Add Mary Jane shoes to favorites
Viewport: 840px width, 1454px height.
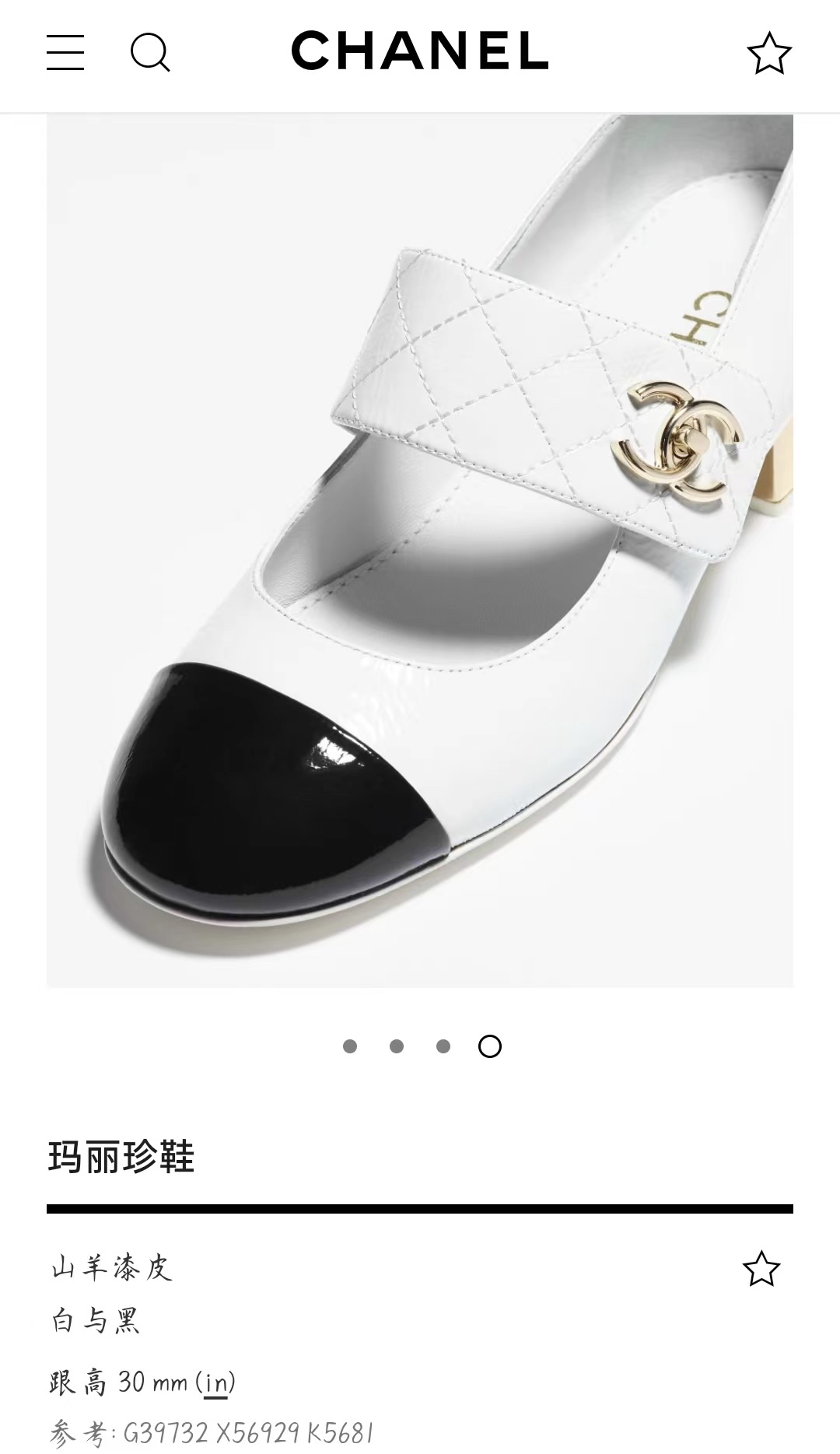point(761,1269)
